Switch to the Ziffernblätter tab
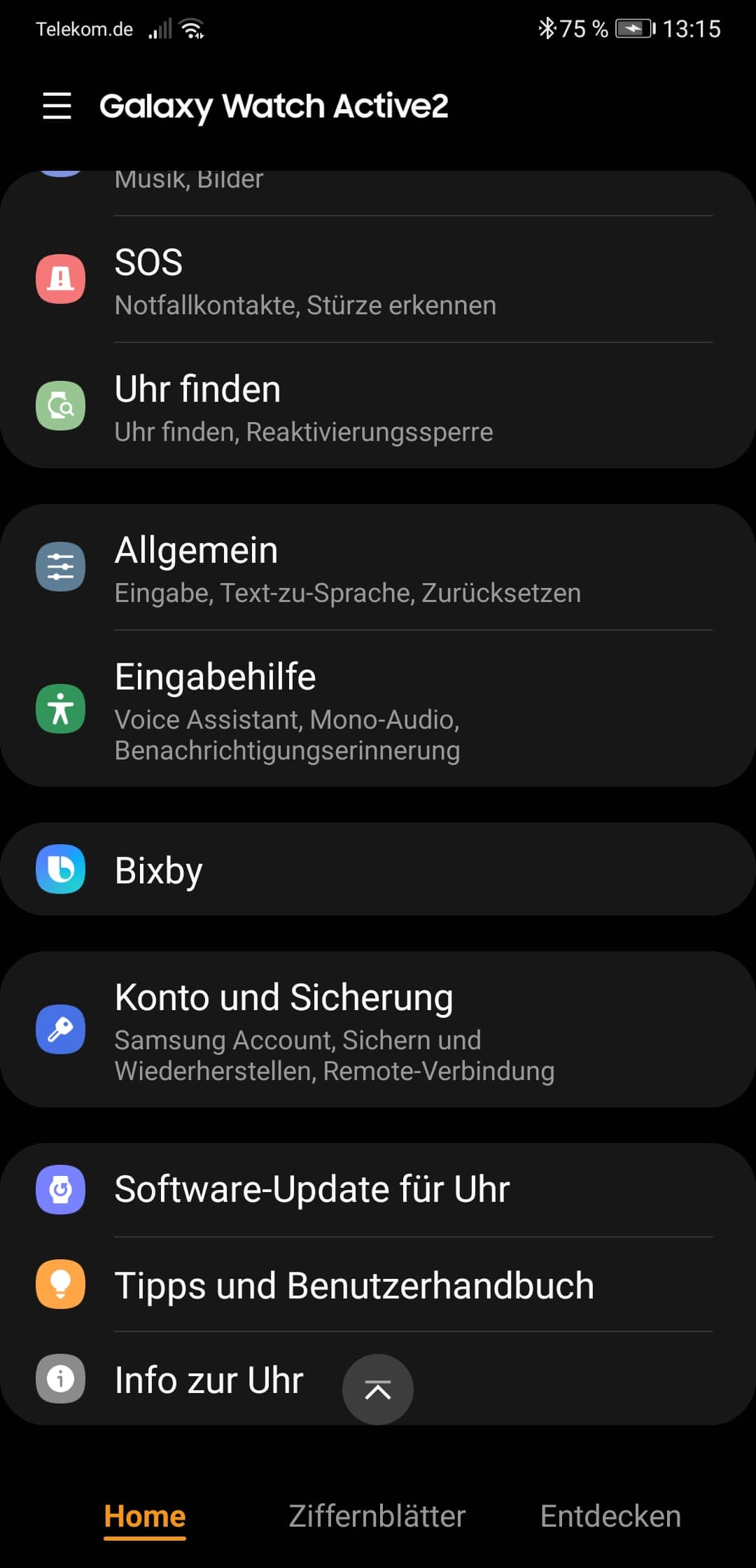This screenshot has width=756, height=1568. (377, 1516)
